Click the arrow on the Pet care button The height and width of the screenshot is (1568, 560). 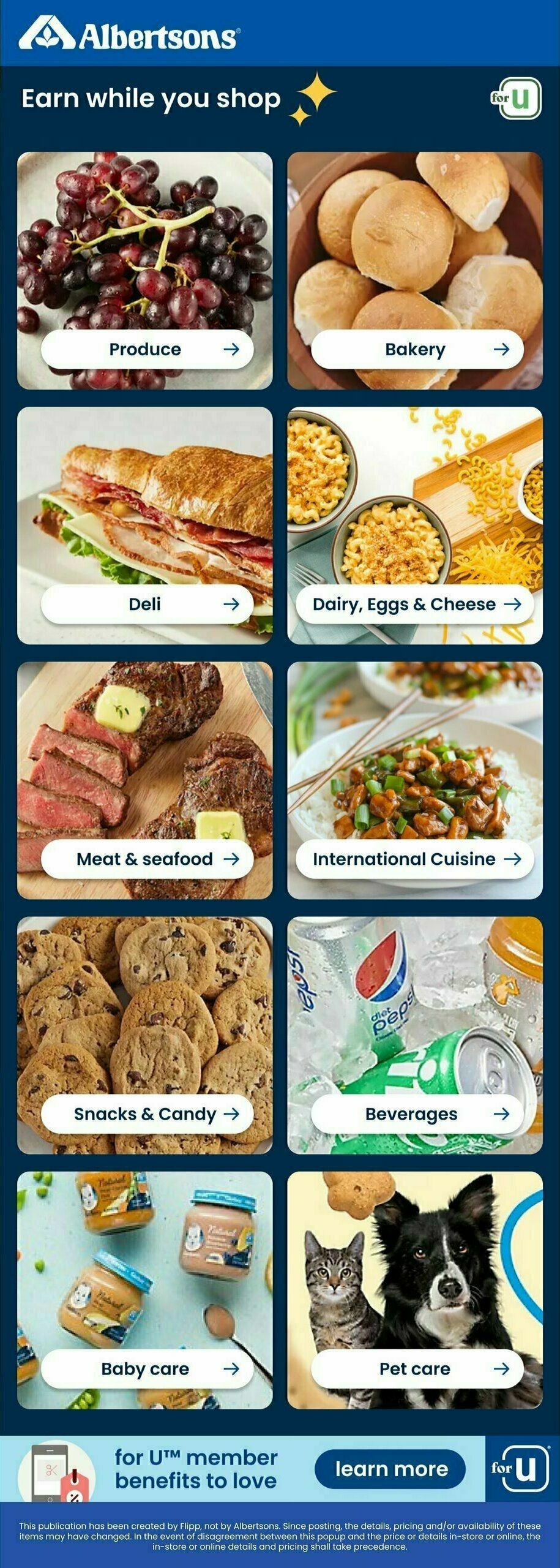pyautogui.click(x=501, y=1370)
